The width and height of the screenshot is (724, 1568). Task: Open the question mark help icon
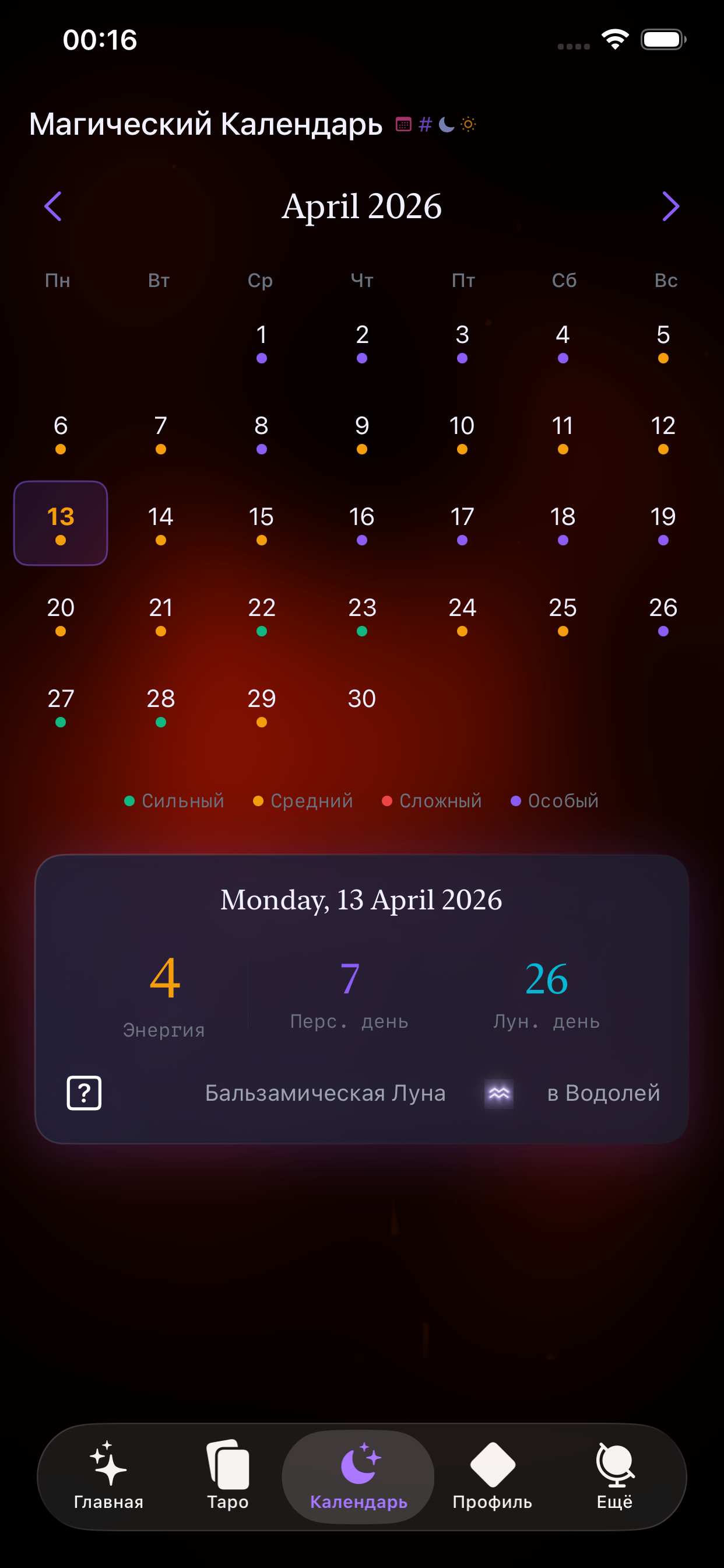(x=84, y=1093)
